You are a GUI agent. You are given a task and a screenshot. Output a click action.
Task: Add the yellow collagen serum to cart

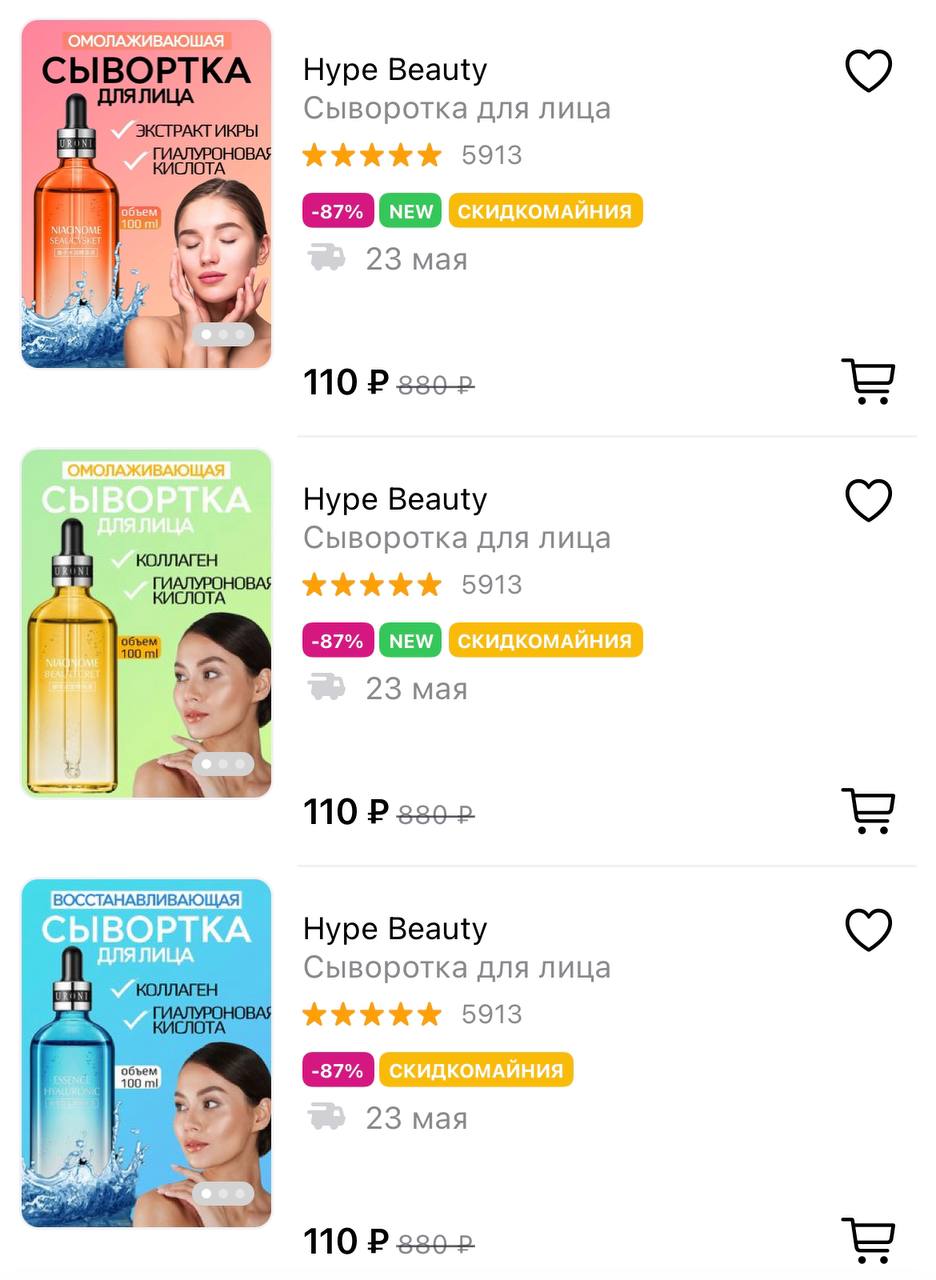868,811
